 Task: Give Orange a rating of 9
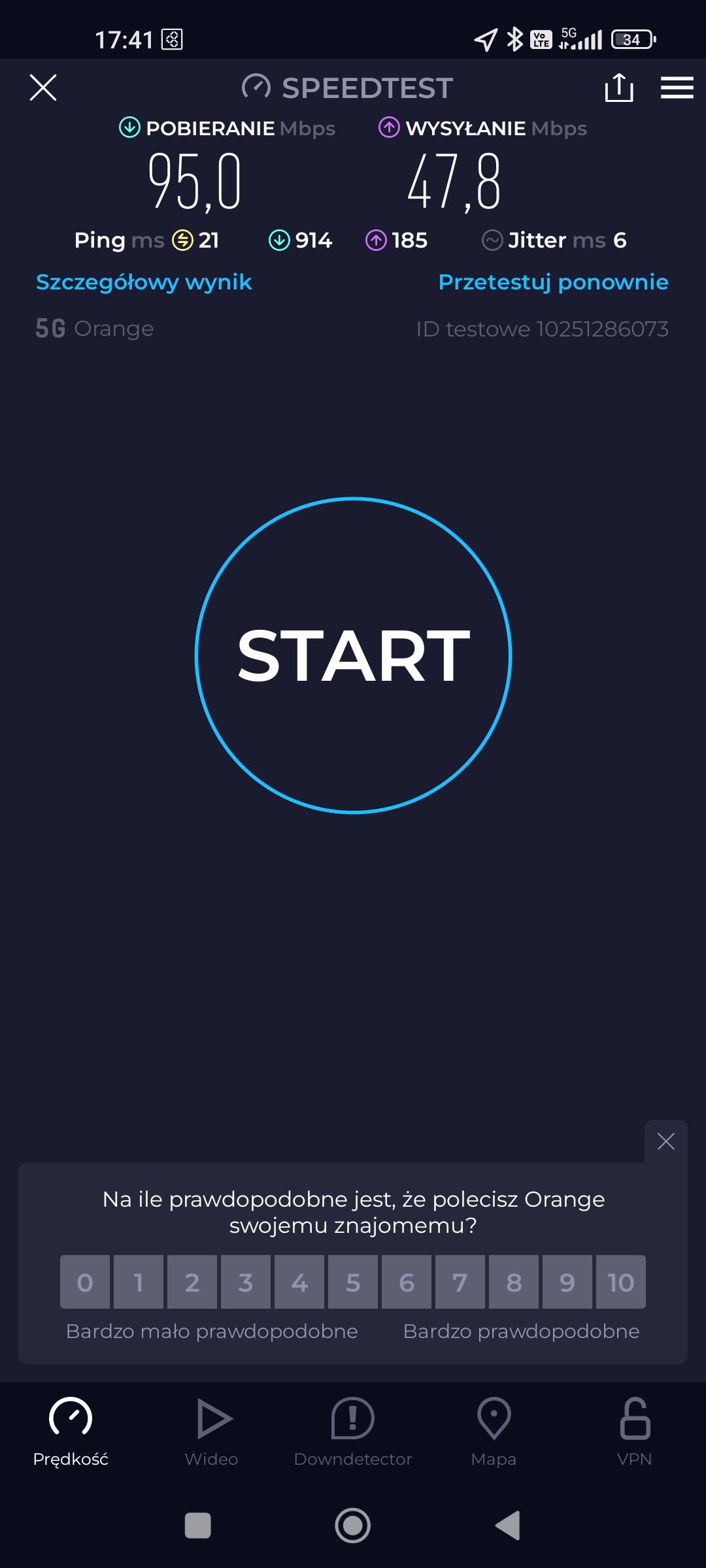pyautogui.click(x=567, y=1282)
